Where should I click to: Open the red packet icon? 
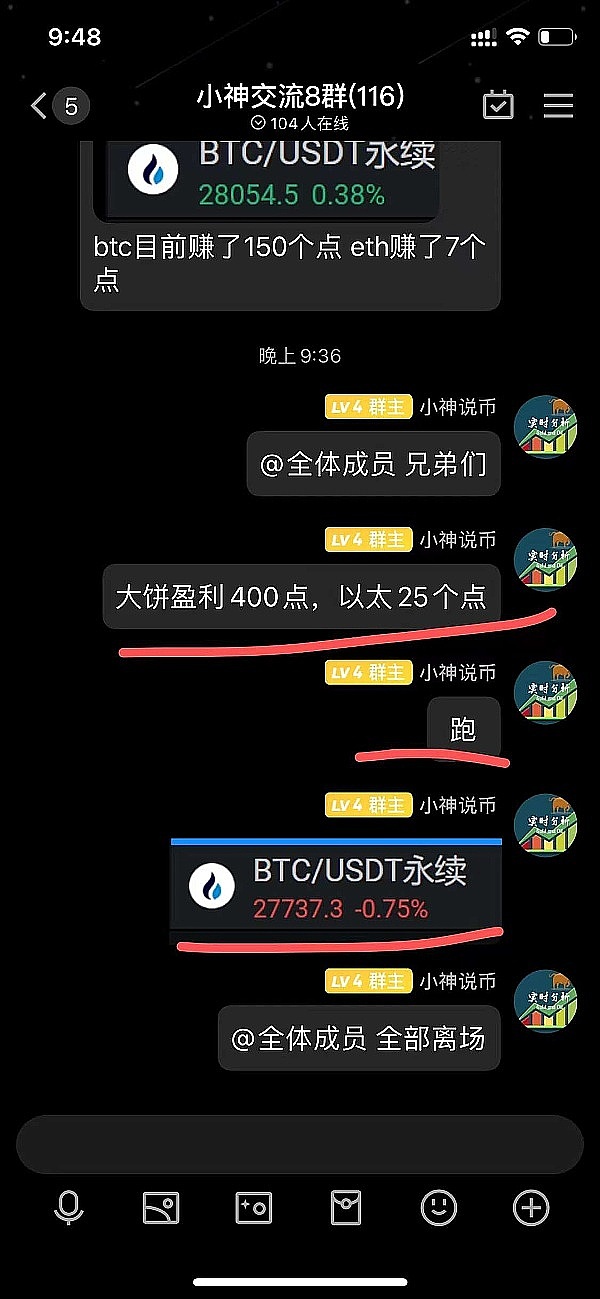[346, 1208]
